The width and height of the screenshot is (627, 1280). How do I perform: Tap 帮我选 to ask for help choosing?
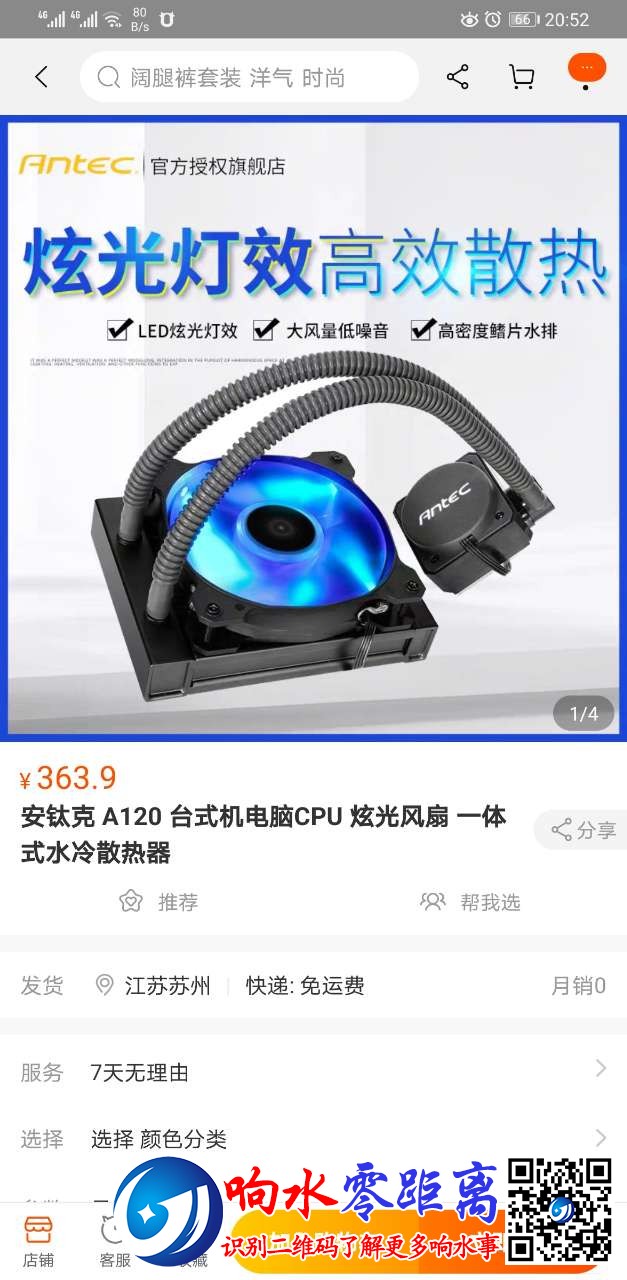pyautogui.click(x=470, y=902)
